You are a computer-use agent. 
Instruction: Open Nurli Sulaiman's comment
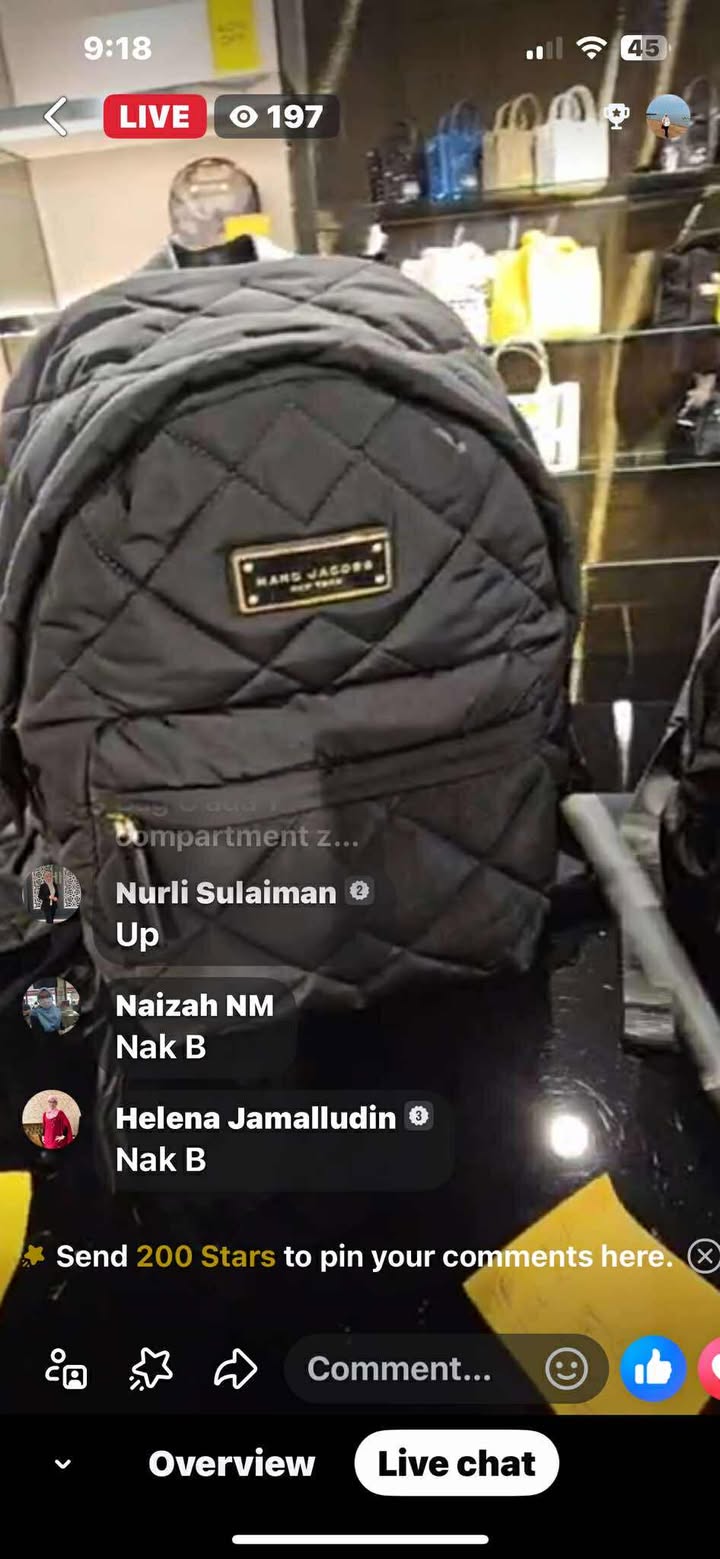click(225, 913)
